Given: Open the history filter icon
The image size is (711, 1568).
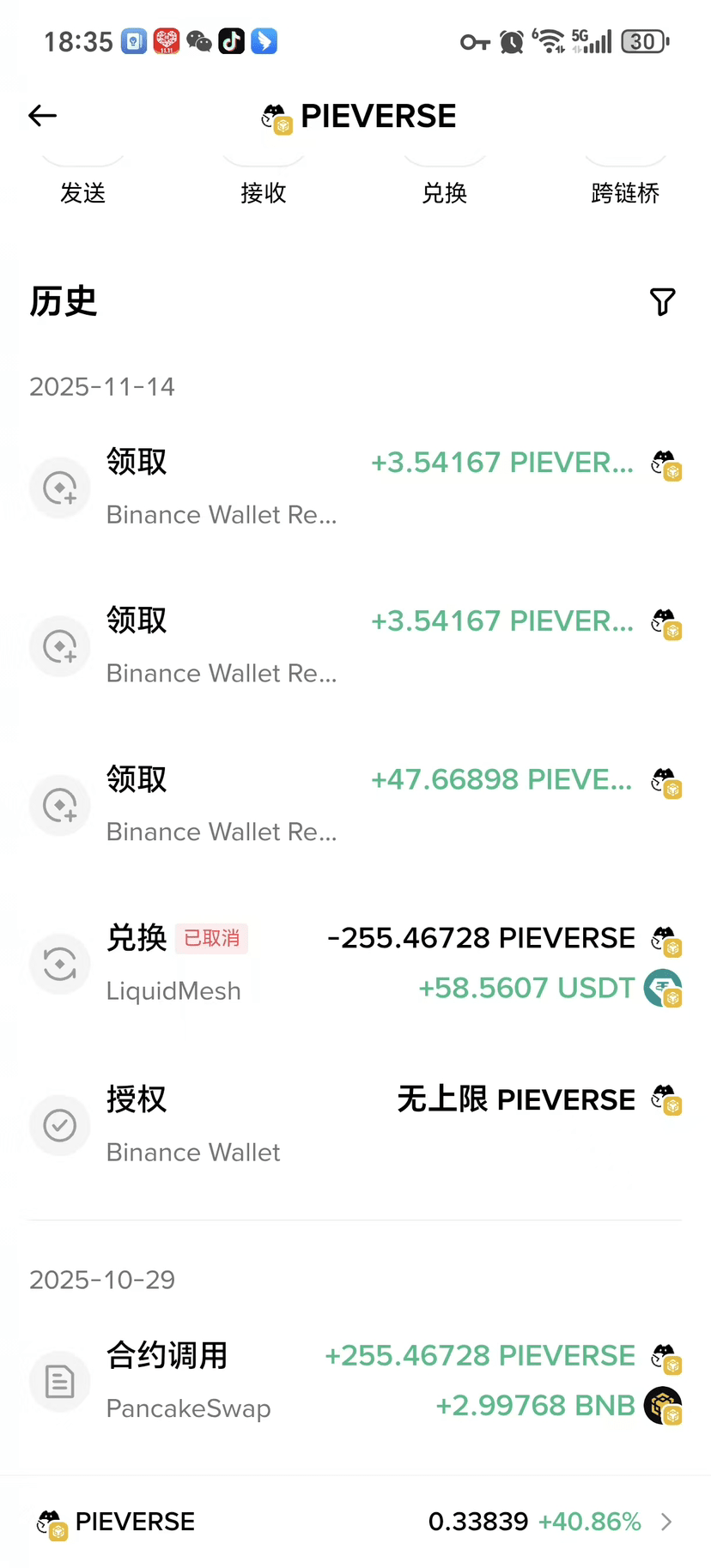Looking at the screenshot, I should click(662, 302).
